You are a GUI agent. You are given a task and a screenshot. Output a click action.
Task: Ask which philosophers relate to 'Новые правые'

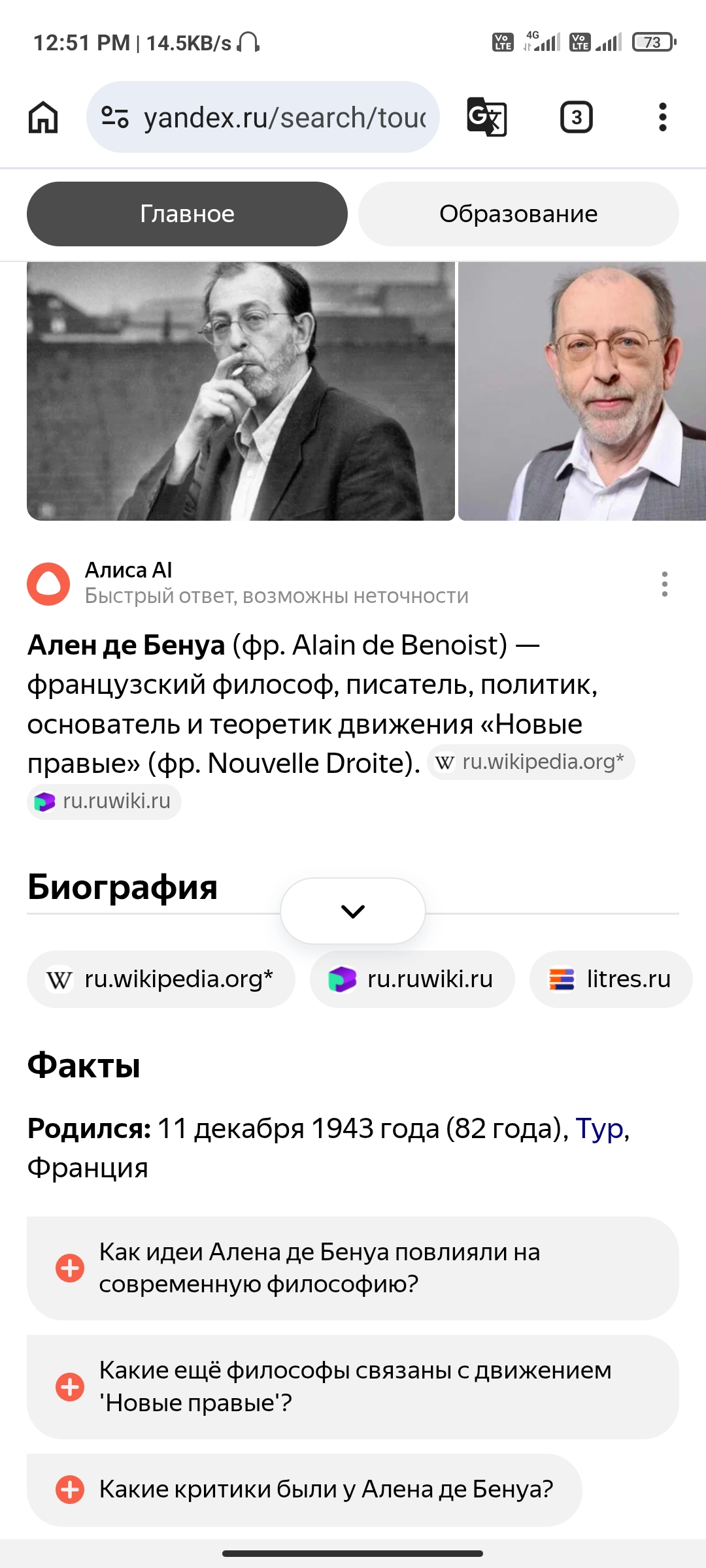[x=353, y=1387]
